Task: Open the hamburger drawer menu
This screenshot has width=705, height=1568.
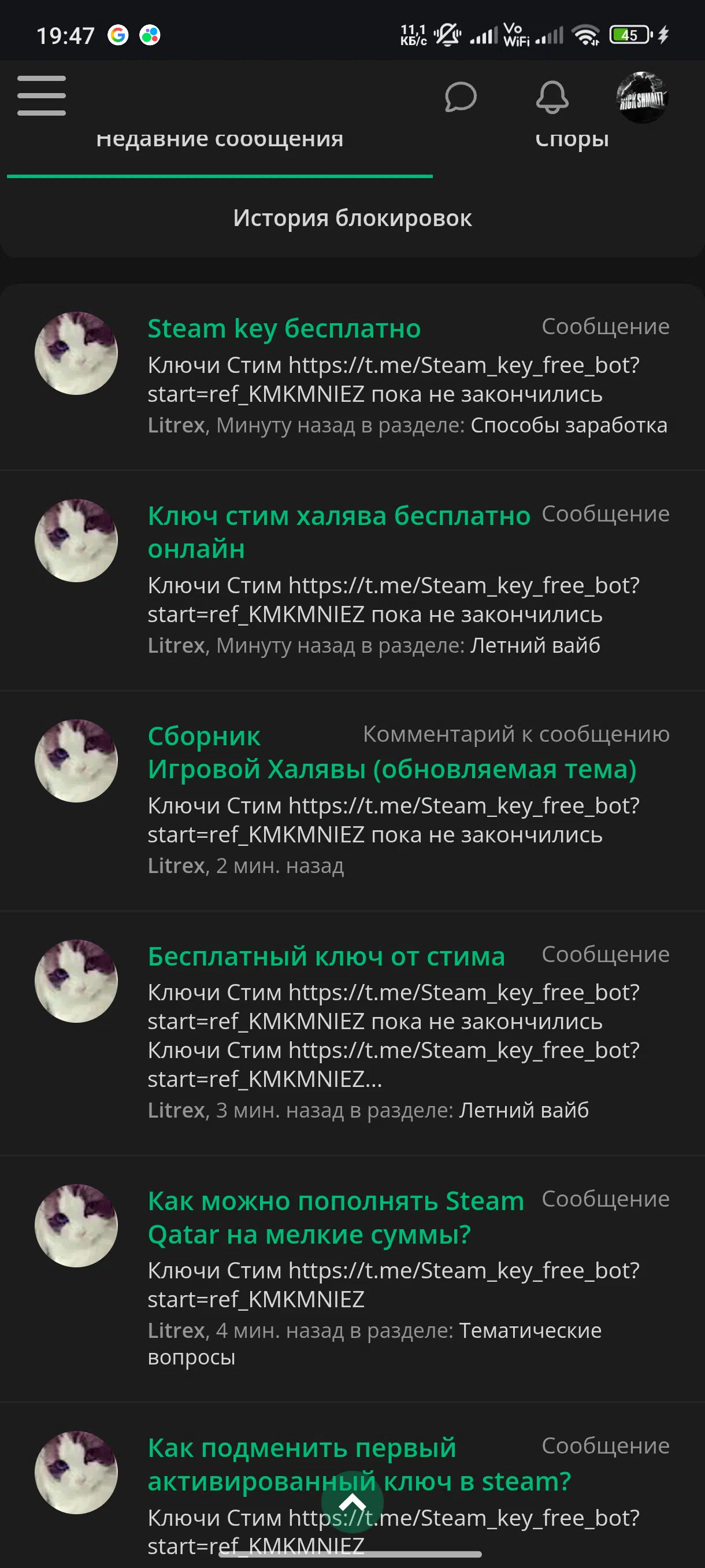Action: coord(42,95)
